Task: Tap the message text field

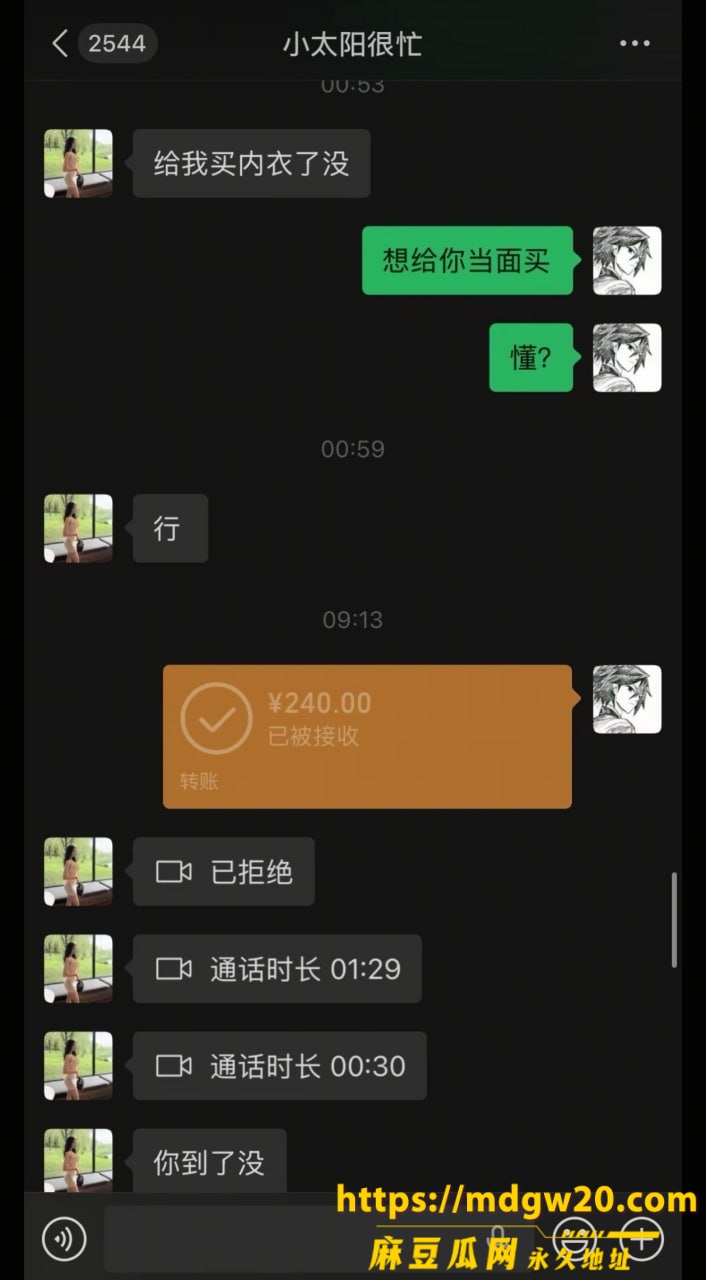Action: pyautogui.click(x=317, y=1240)
